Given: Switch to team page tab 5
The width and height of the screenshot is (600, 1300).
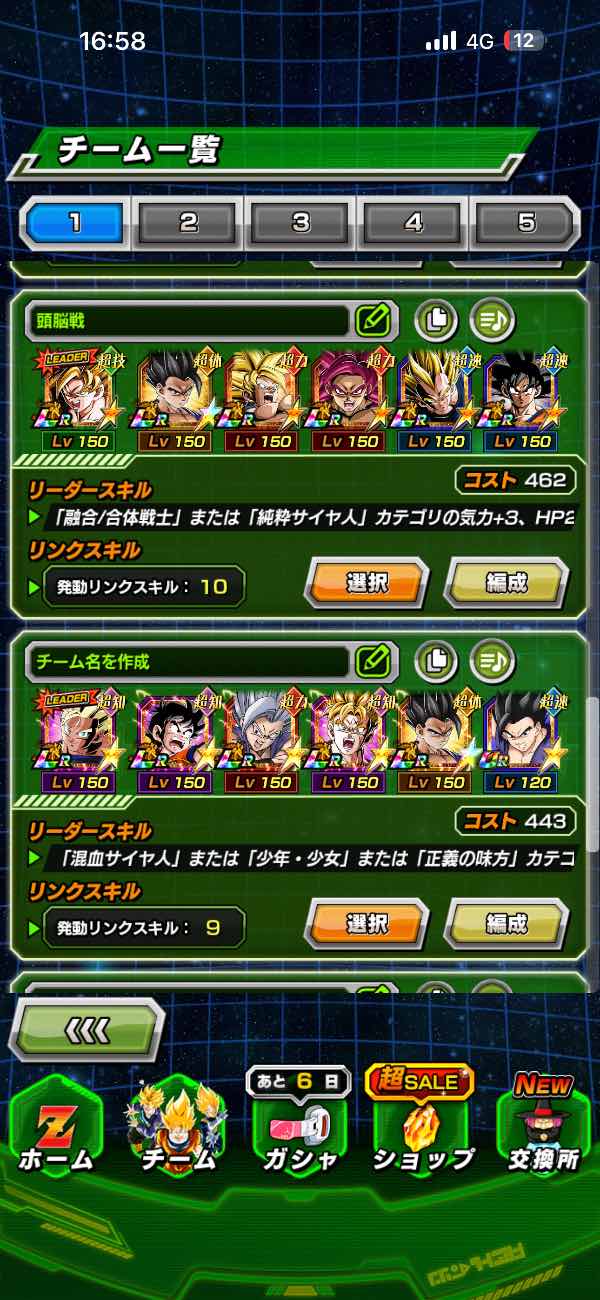Looking at the screenshot, I should pyautogui.click(x=526, y=223).
